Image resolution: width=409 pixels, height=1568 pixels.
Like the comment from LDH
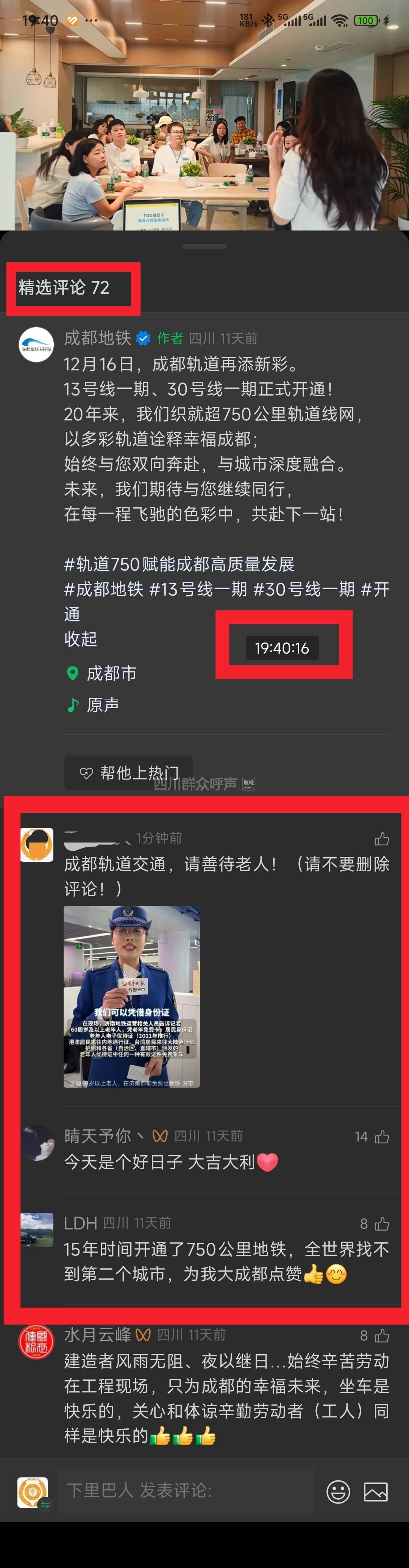pos(382,1224)
